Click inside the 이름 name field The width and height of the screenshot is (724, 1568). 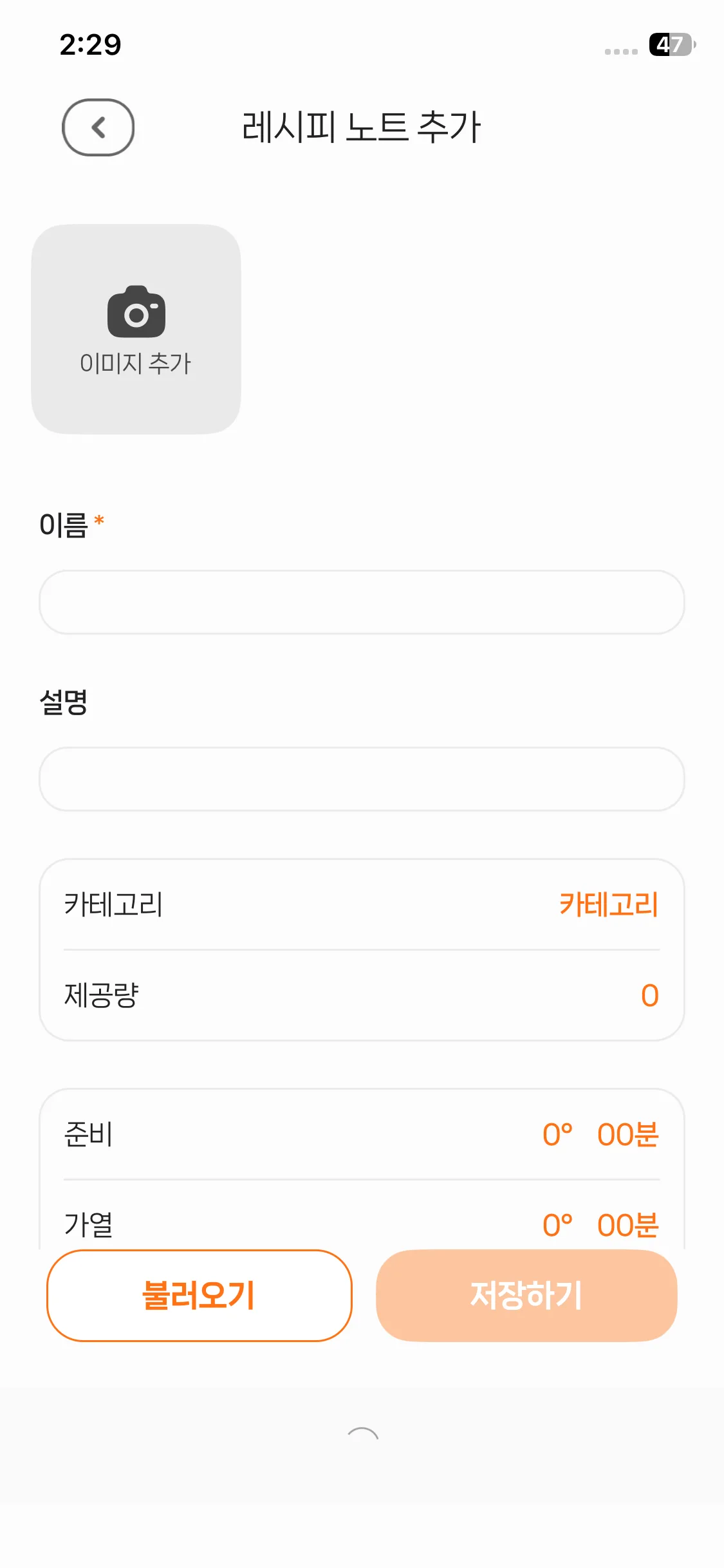tap(362, 601)
